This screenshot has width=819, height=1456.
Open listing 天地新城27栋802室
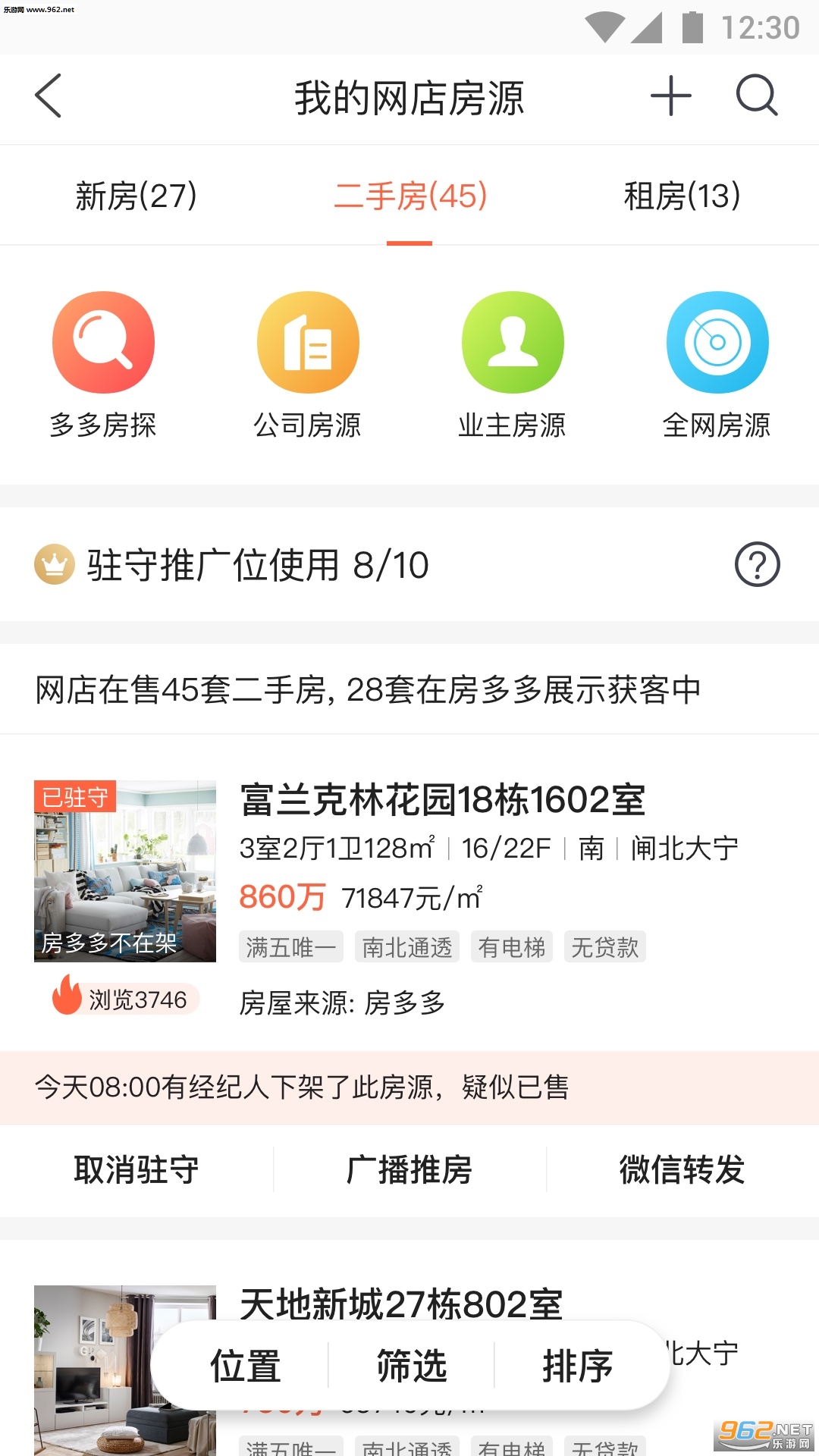pos(400,1303)
